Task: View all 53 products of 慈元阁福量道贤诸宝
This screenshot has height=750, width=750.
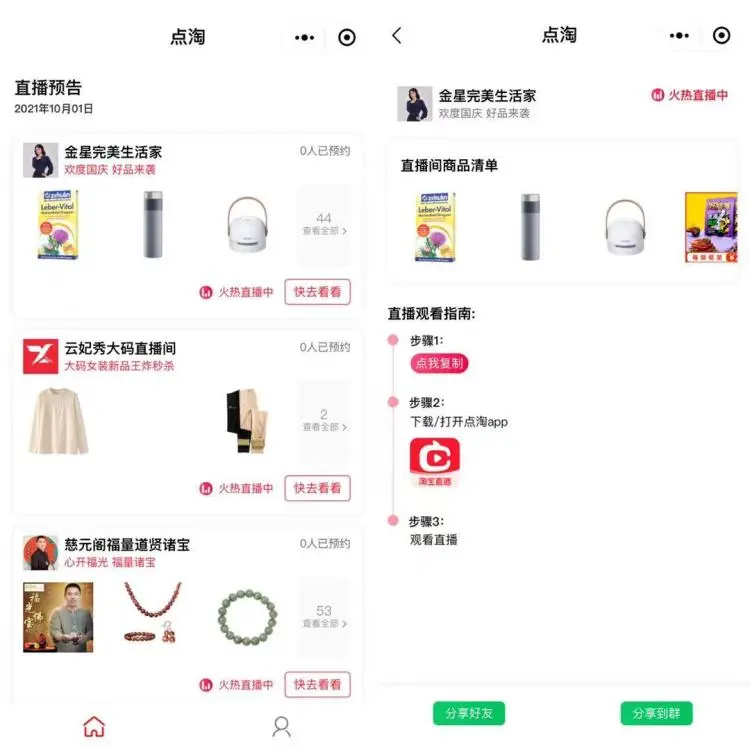Action: (x=324, y=616)
